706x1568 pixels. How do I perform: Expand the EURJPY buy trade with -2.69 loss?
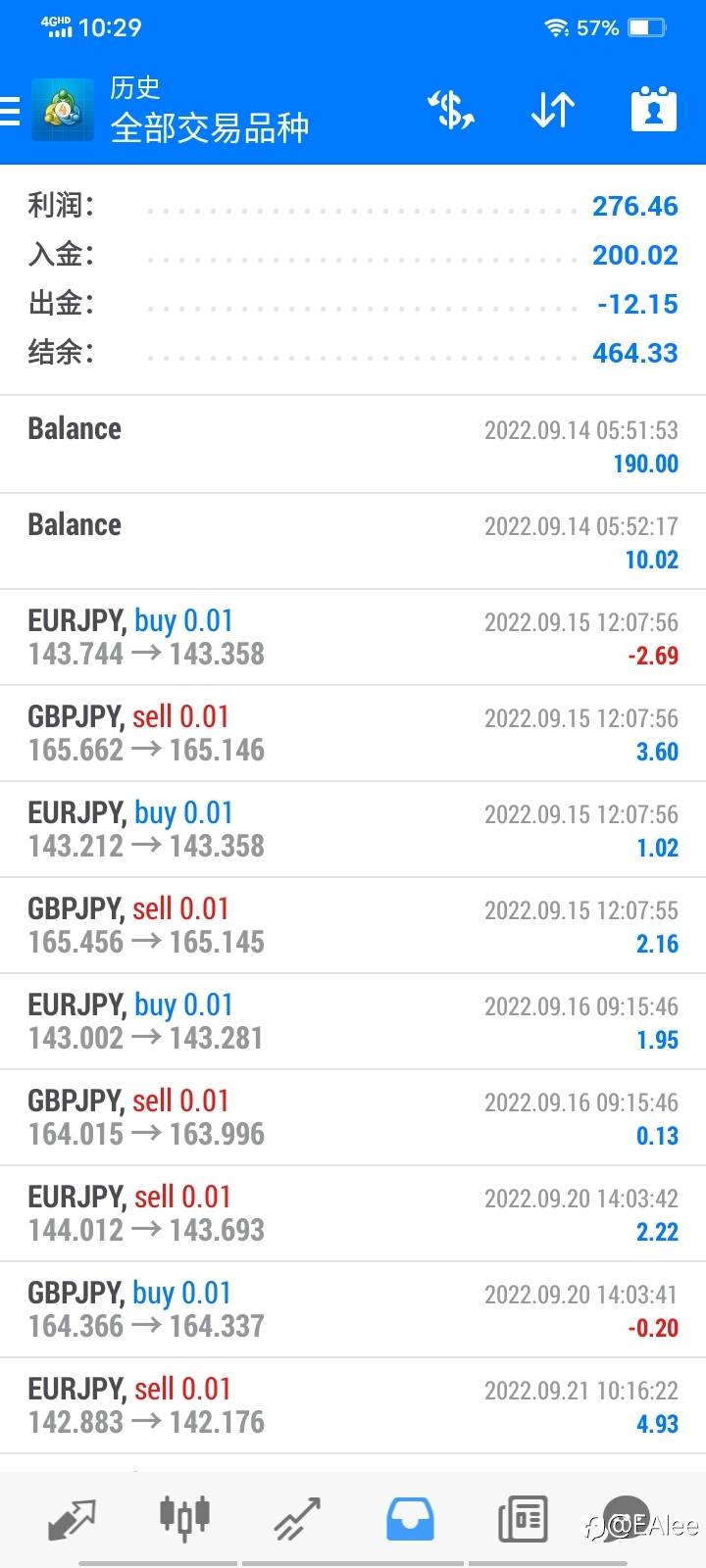pyautogui.click(x=353, y=637)
